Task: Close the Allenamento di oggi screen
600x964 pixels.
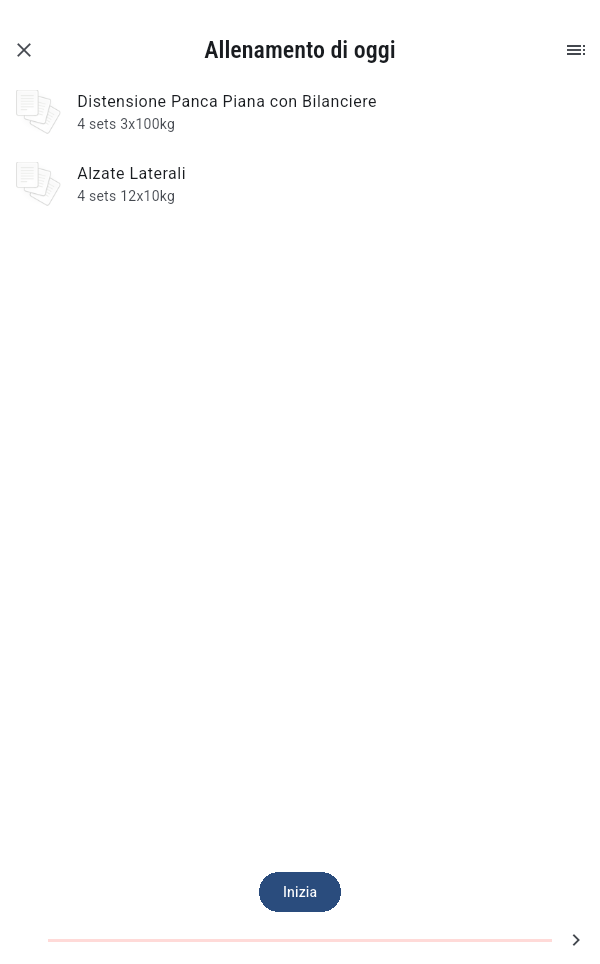Action: click(24, 50)
